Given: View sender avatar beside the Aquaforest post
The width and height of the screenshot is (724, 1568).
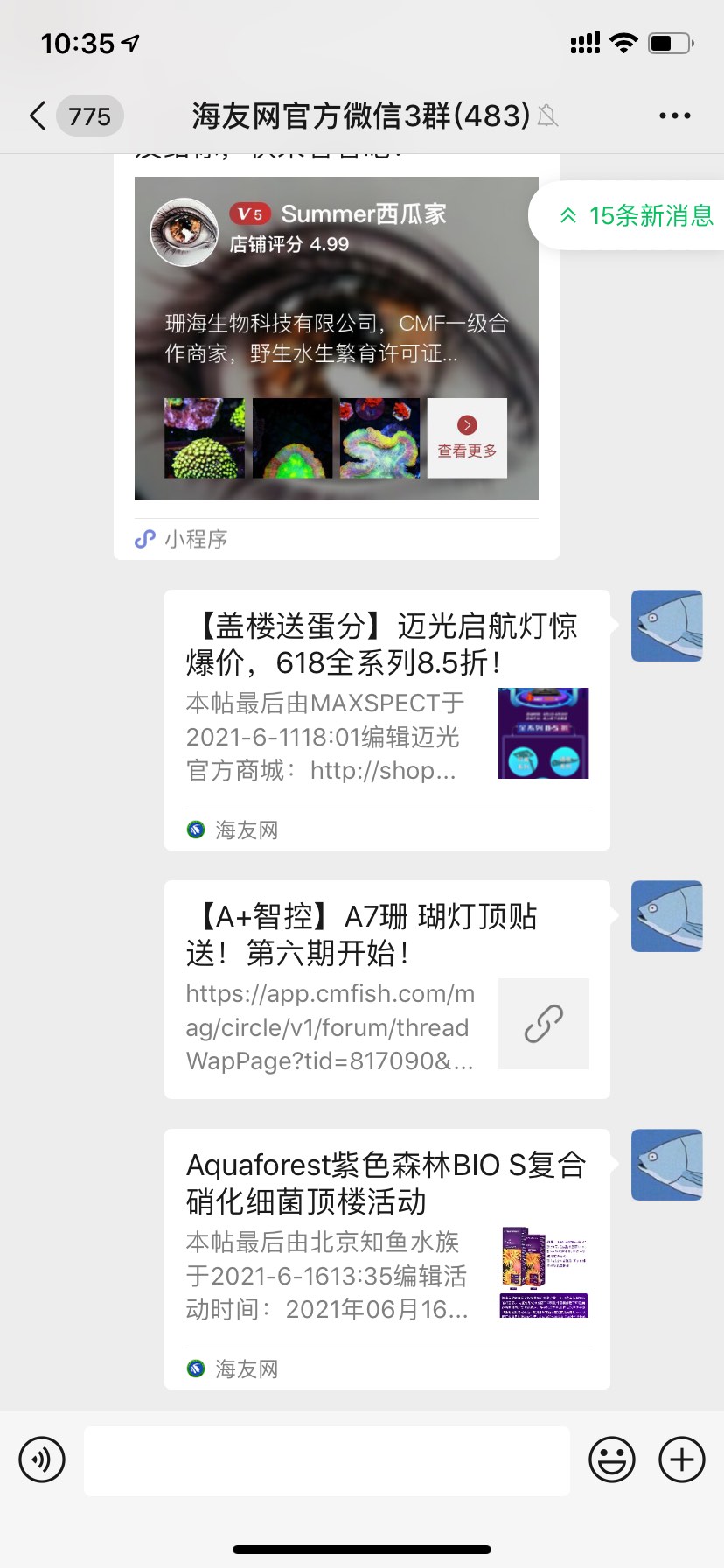Looking at the screenshot, I should (666, 1165).
